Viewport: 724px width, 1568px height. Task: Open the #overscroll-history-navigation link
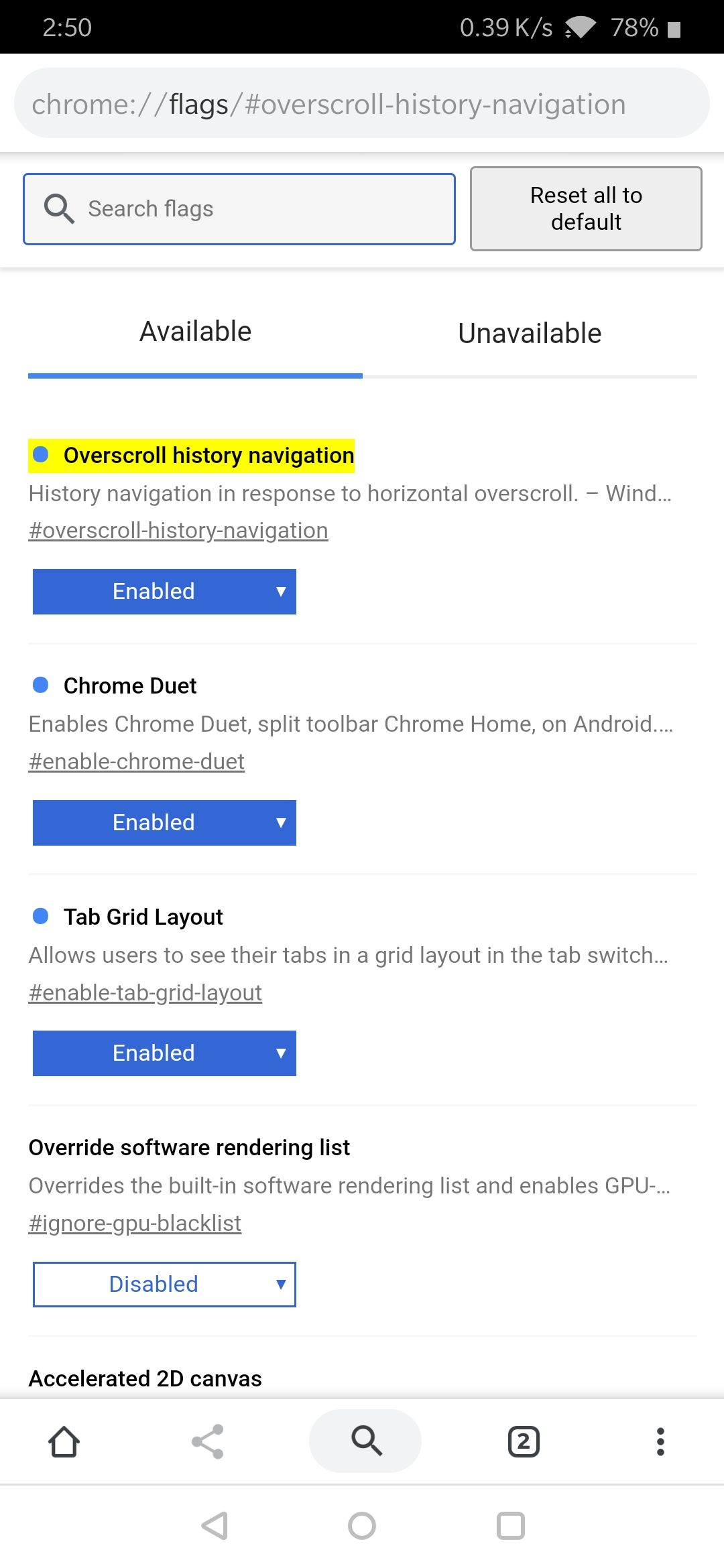(x=178, y=530)
